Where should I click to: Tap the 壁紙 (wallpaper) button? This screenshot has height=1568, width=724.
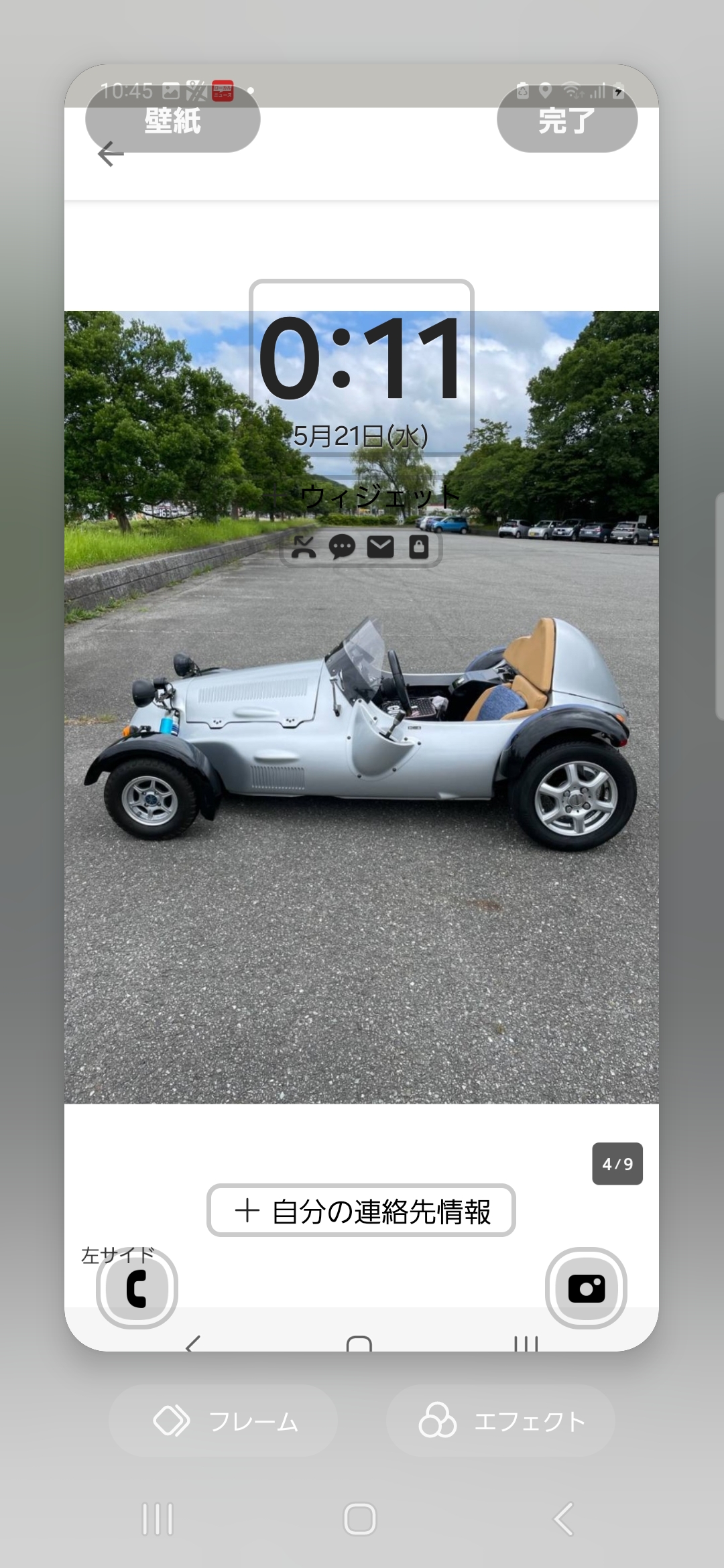[172, 121]
